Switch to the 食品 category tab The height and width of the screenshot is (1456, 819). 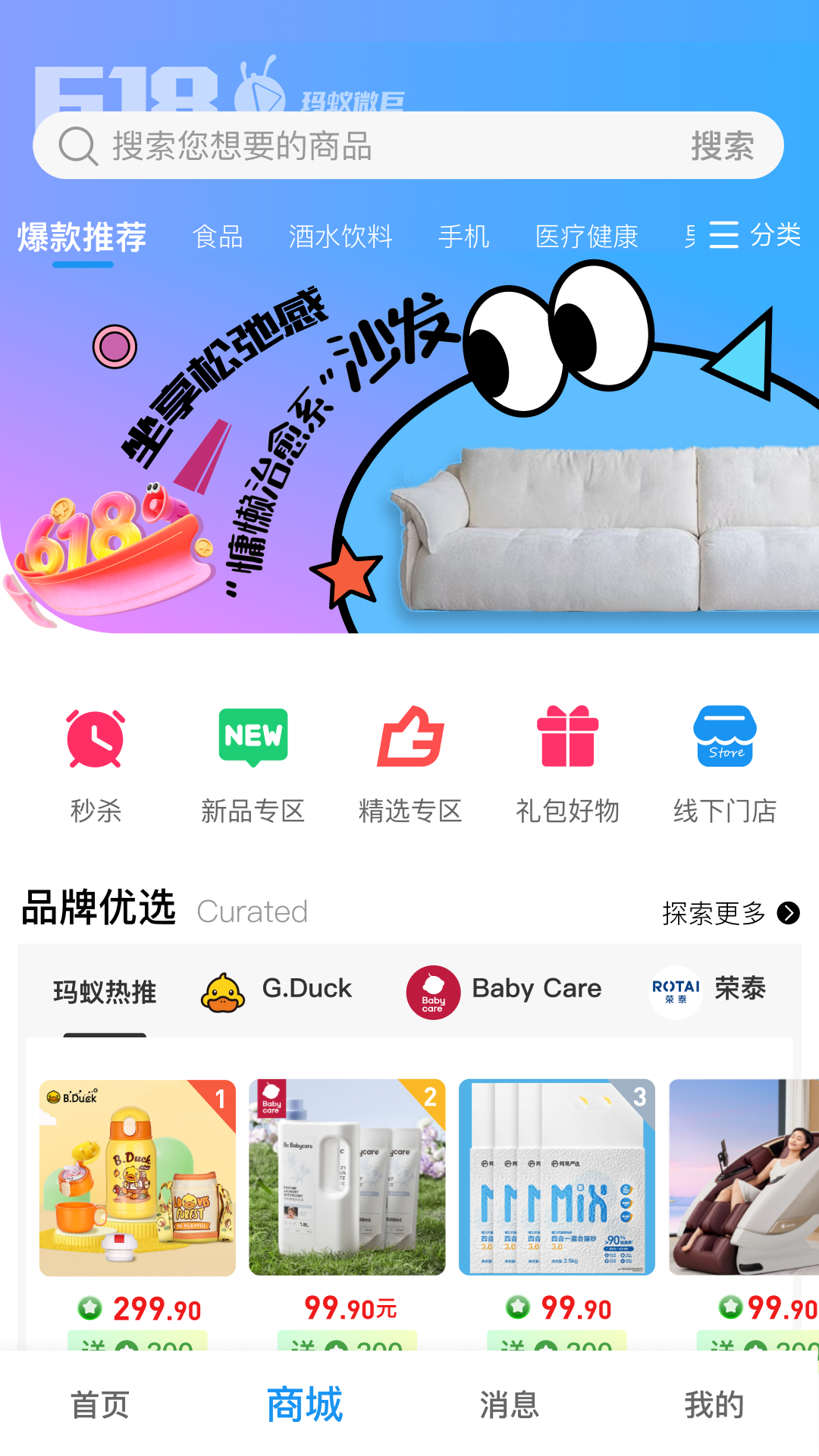pos(218,237)
